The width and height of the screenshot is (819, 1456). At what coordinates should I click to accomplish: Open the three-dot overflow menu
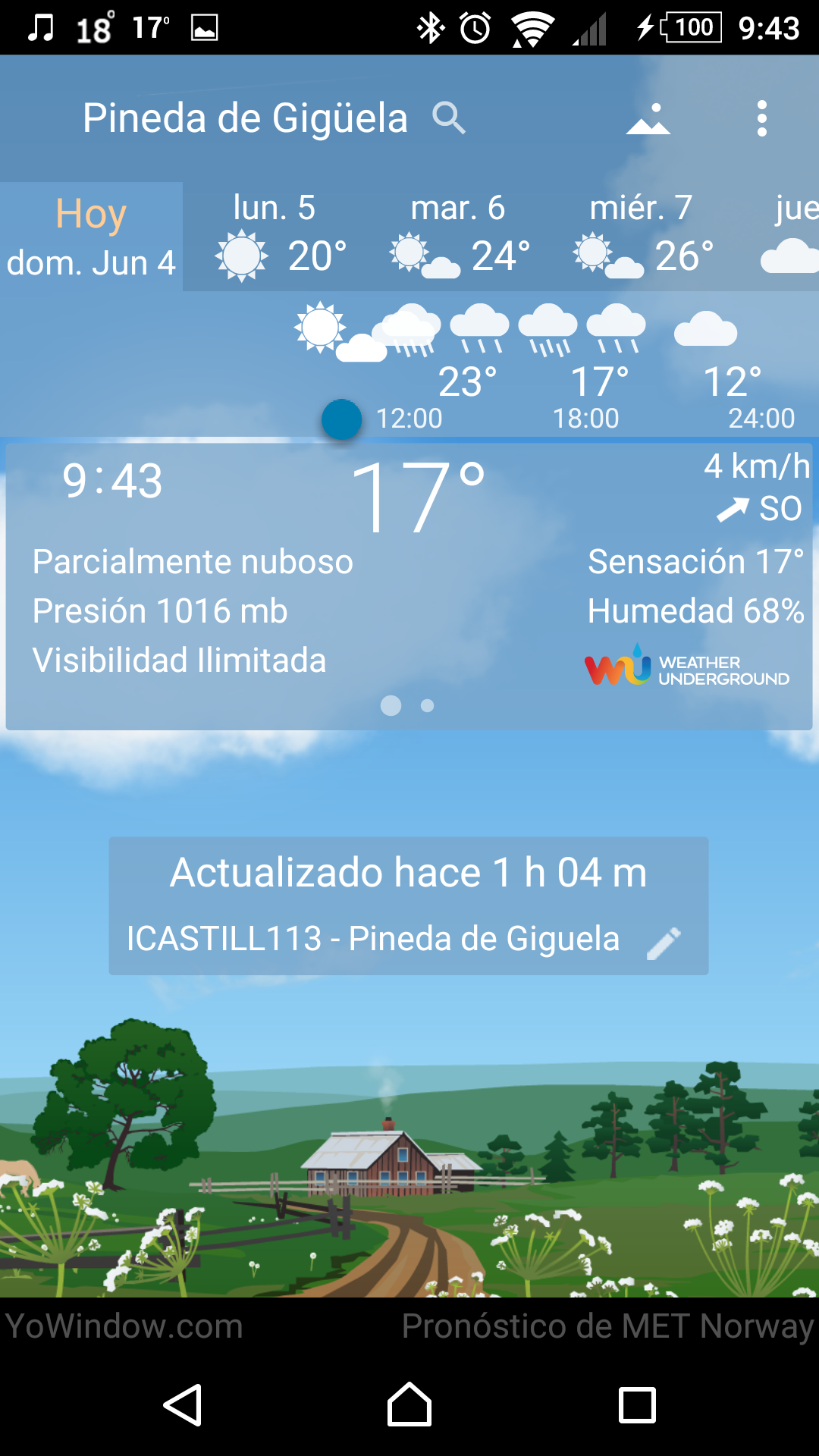pyautogui.click(x=761, y=119)
